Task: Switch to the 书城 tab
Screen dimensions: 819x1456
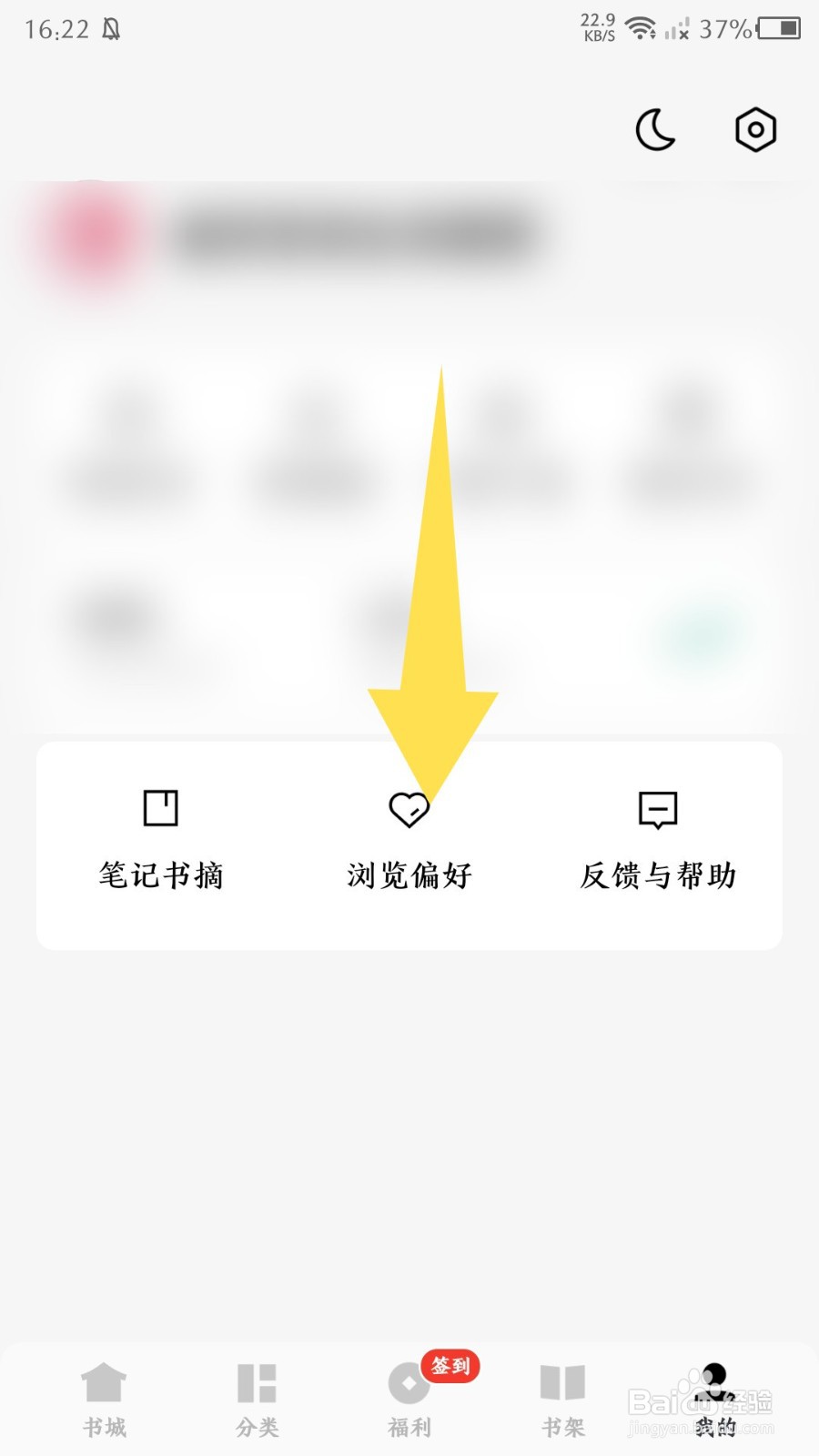Action: point(103,1401)
